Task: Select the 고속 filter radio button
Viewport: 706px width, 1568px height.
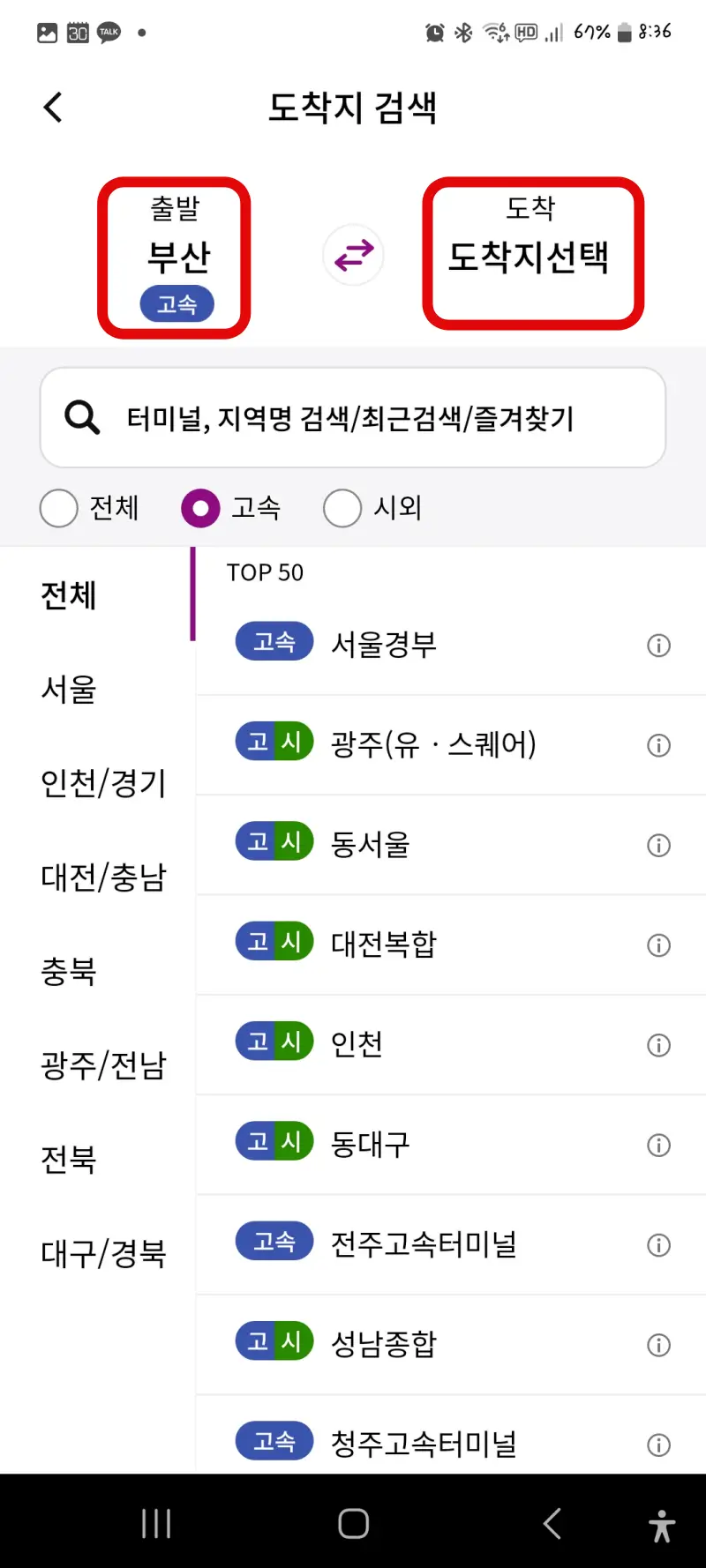Action: coord(201,508)
